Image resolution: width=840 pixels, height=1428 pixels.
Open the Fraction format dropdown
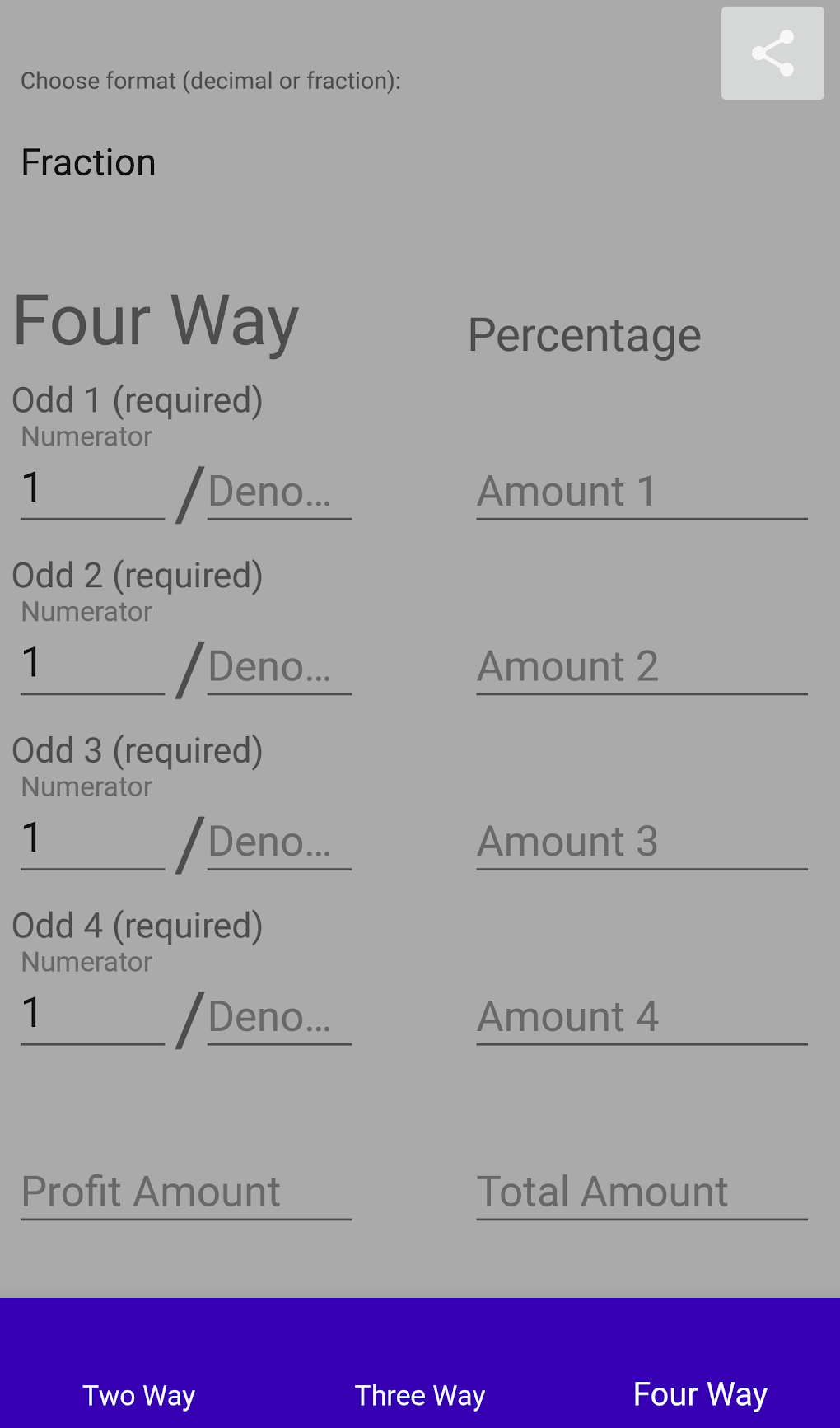(x=88, y=162)
